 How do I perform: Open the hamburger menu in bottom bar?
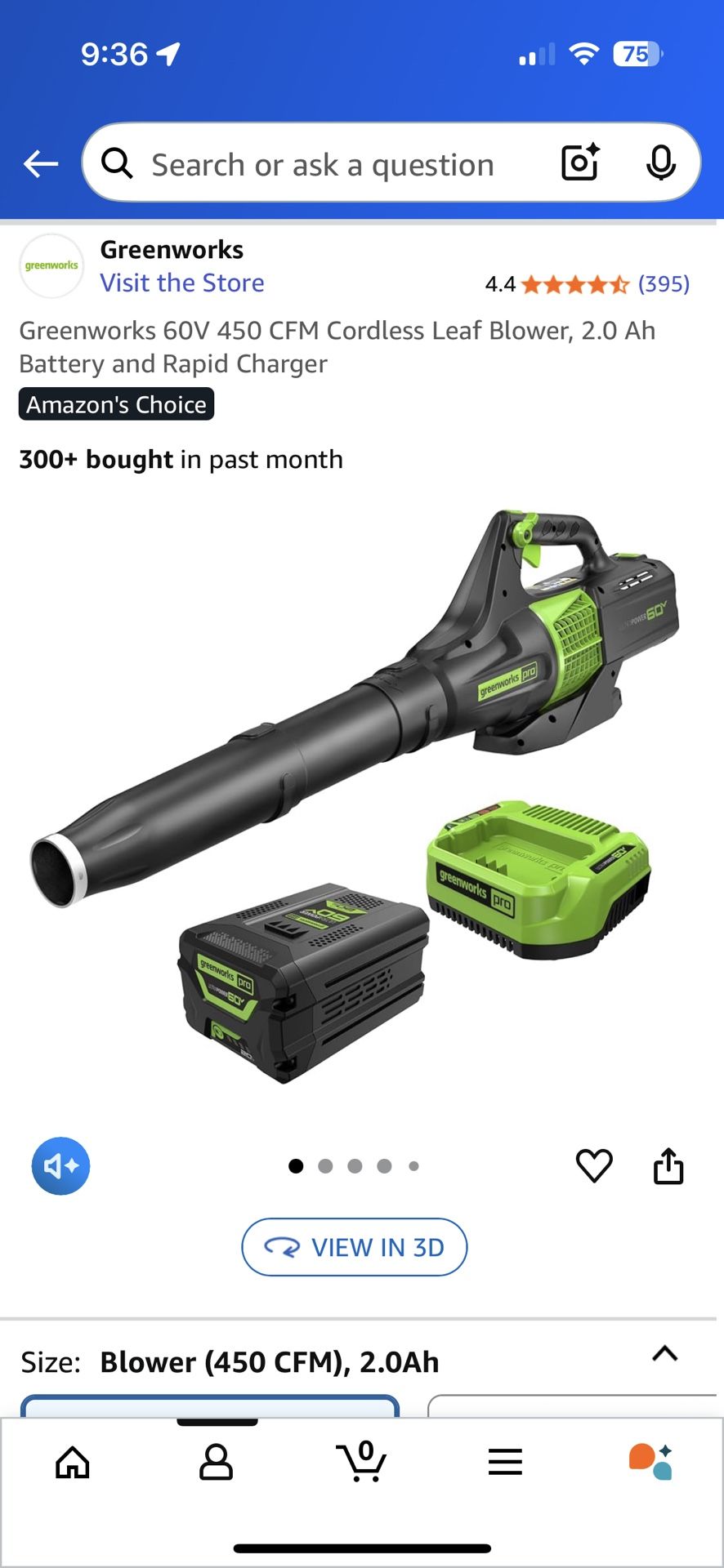(506, 1462)
